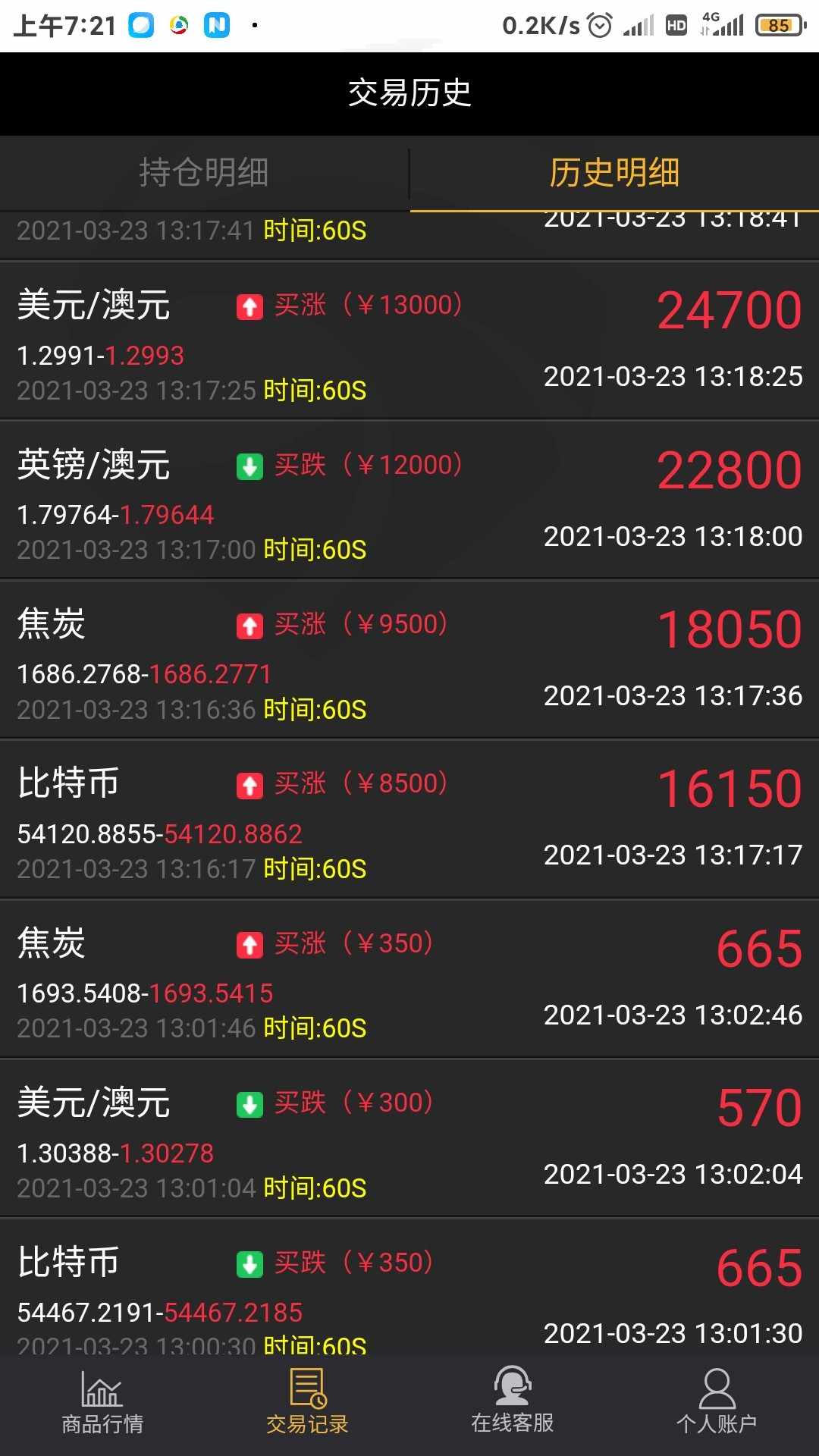View the 比特币 买涨 ¥8500 record
Screen dimensions: 819x1456
409,819
